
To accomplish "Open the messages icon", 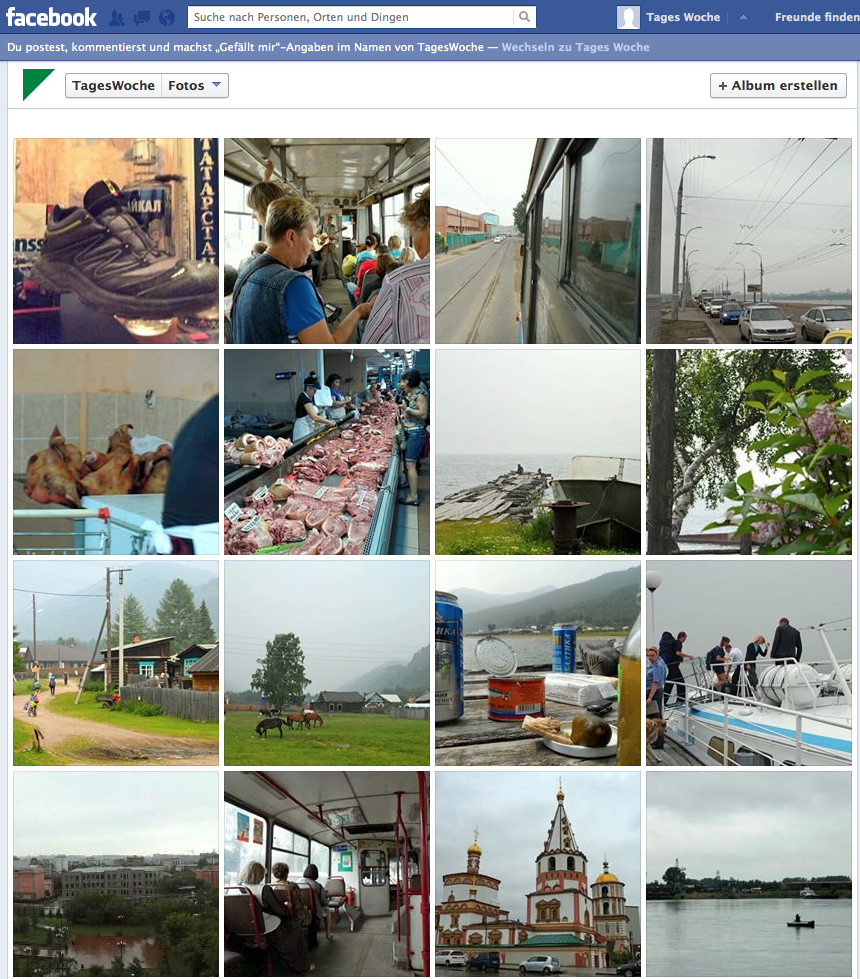I will point(142,18).
